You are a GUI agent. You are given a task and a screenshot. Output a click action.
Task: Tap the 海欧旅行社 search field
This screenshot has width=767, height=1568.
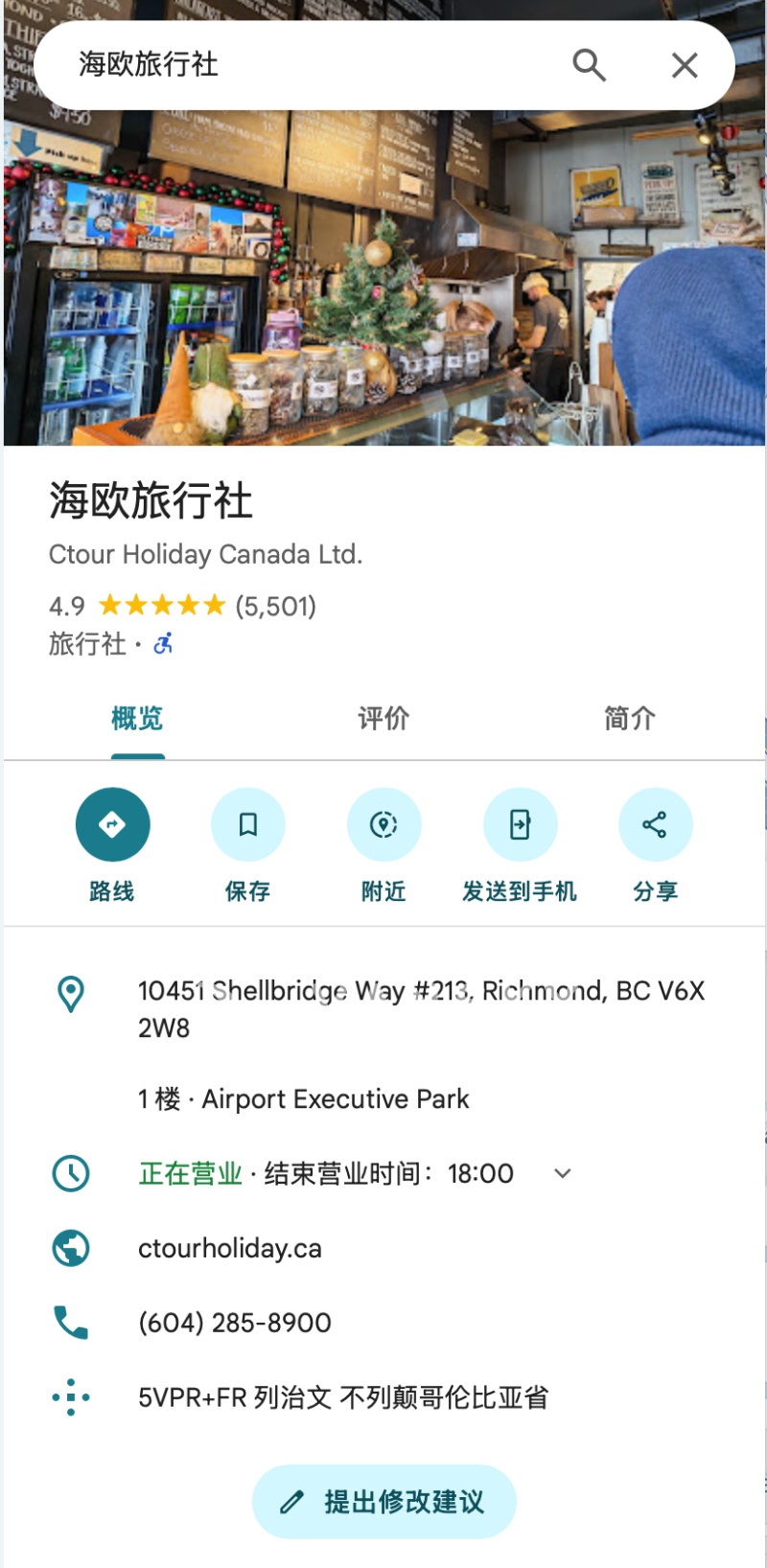click(288, 65)
